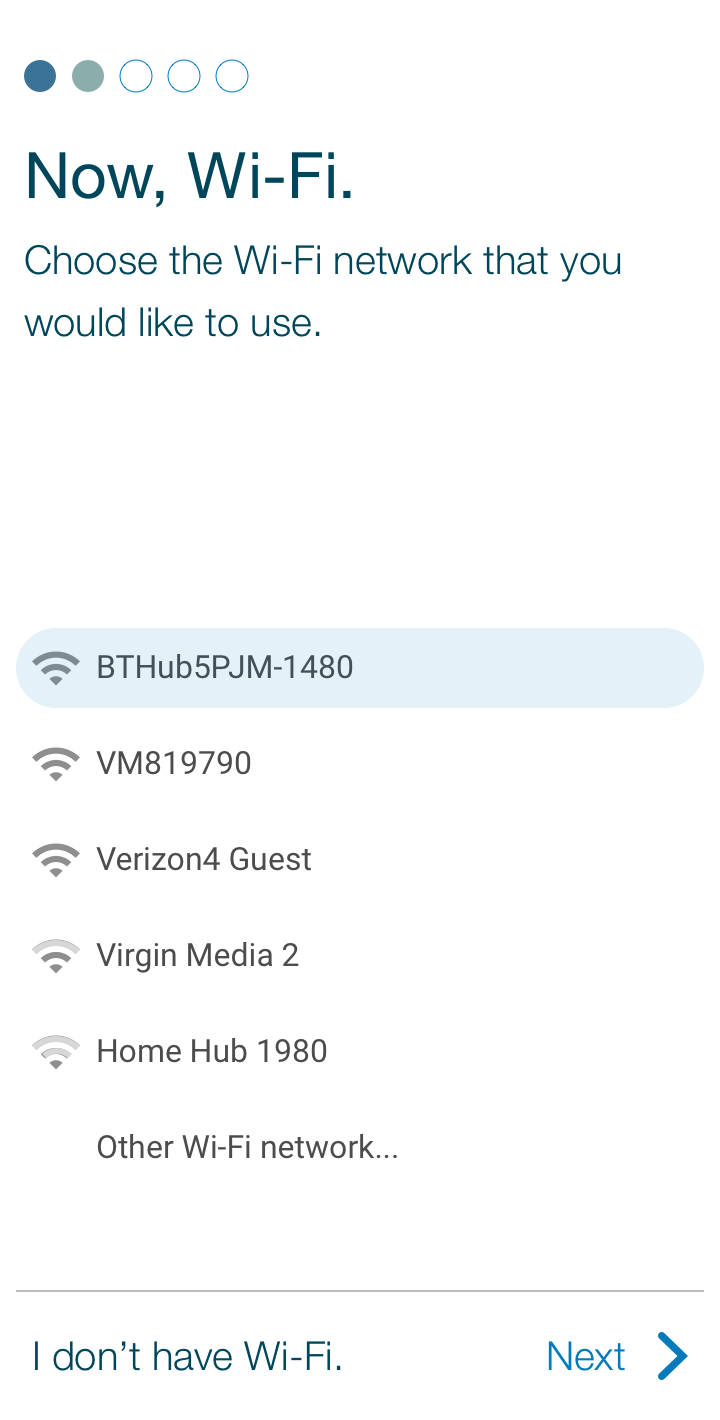Image resolution: width=720 pixels, height=1420 pixels.
Task: Pick the Virgin Media 2 network
Action: pyautogui.click(x=360, y=956)
